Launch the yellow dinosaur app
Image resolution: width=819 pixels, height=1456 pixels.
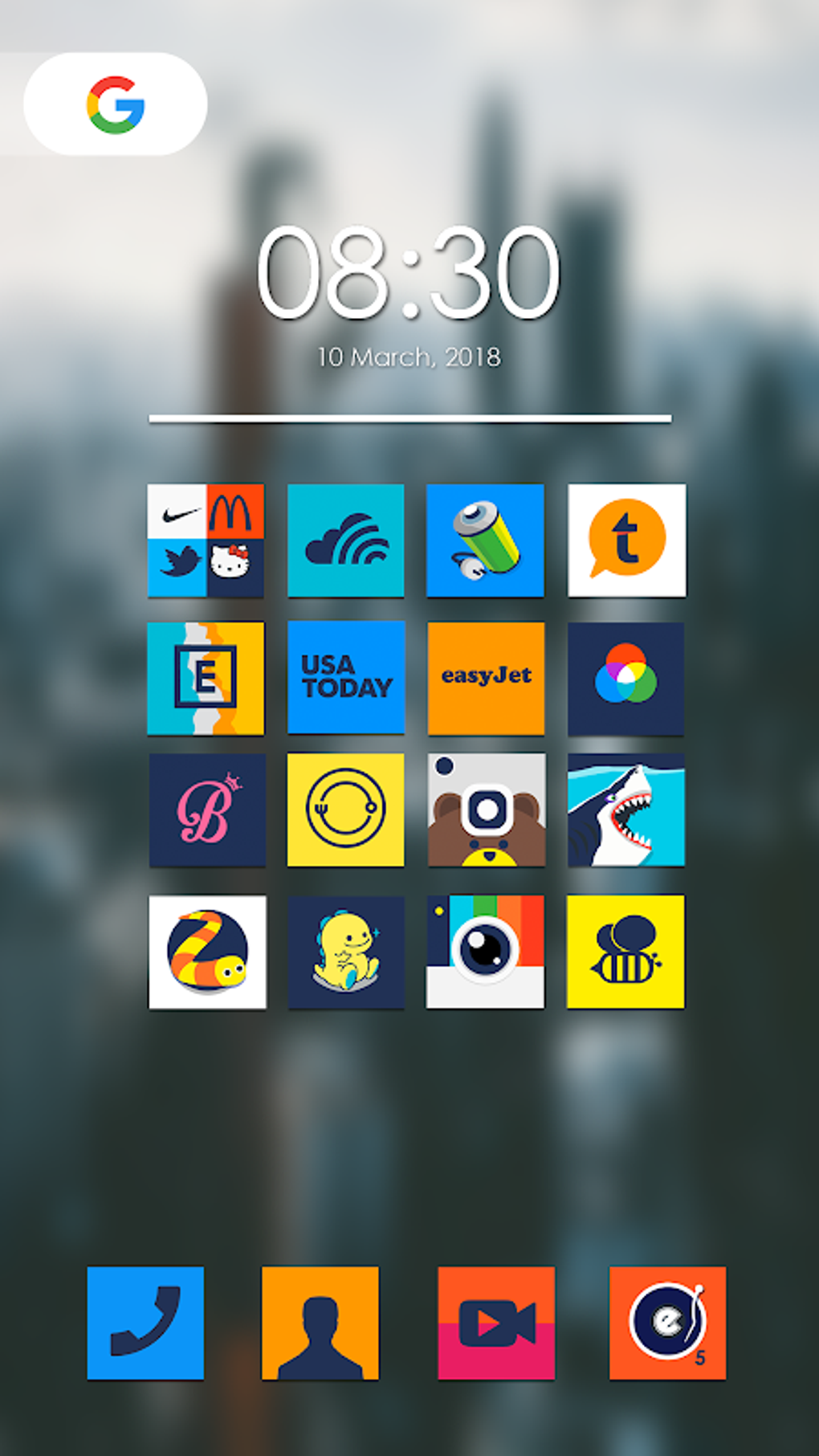346,952
